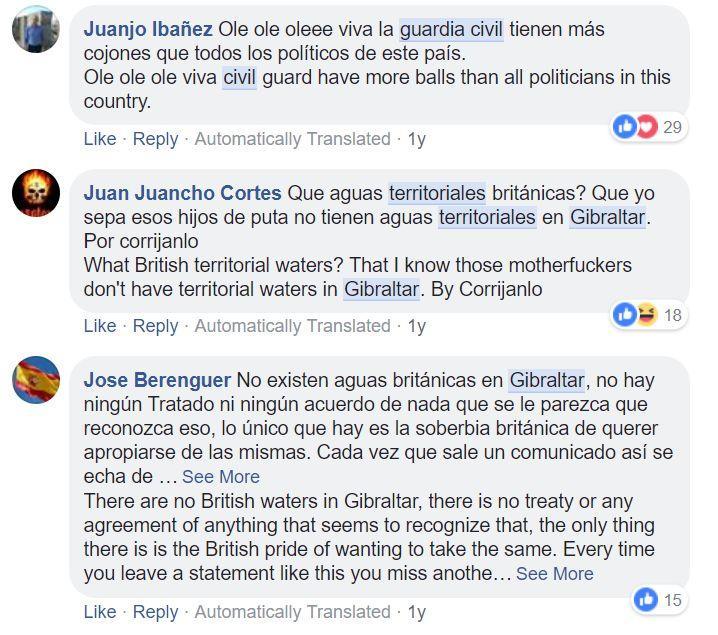Open highlighted Gibraltar link in Jose's comment
The image size is (718, 635).
click(x=546, y=380)
